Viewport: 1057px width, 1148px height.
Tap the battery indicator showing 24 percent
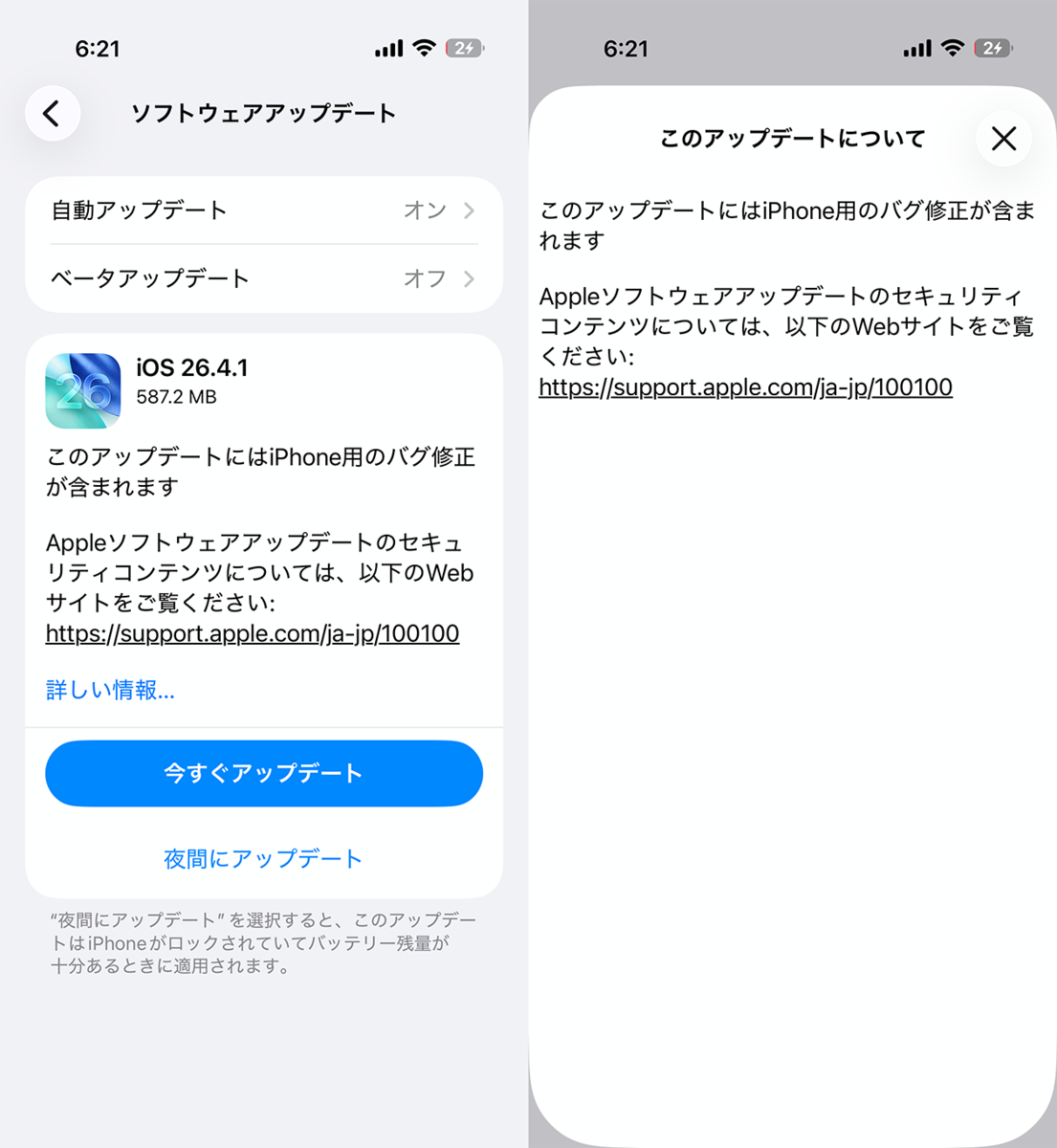click(x=466, y=47)
